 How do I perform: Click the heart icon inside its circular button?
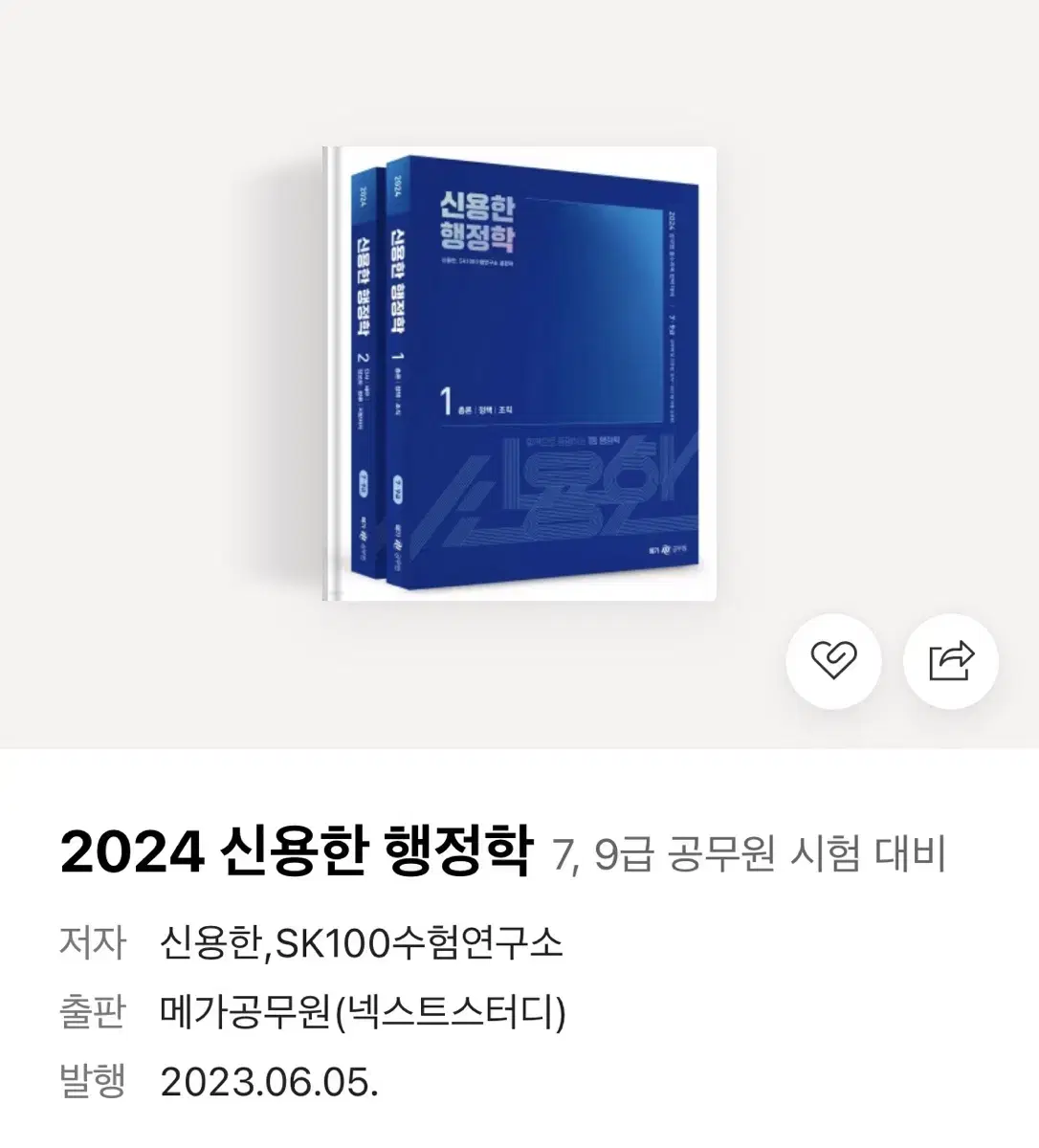(x=833, y=662)
